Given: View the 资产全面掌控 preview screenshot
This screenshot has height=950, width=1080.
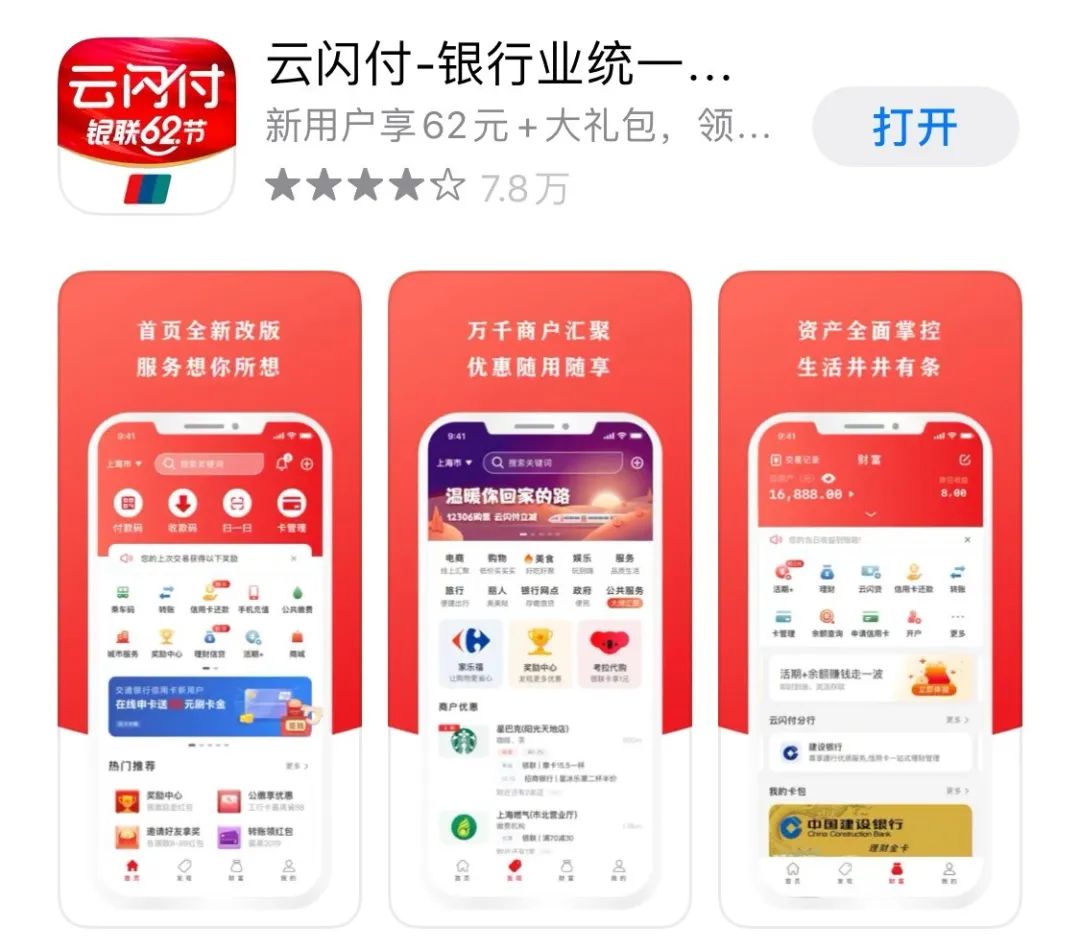Looking at the screenshot, I should [869, 598].
